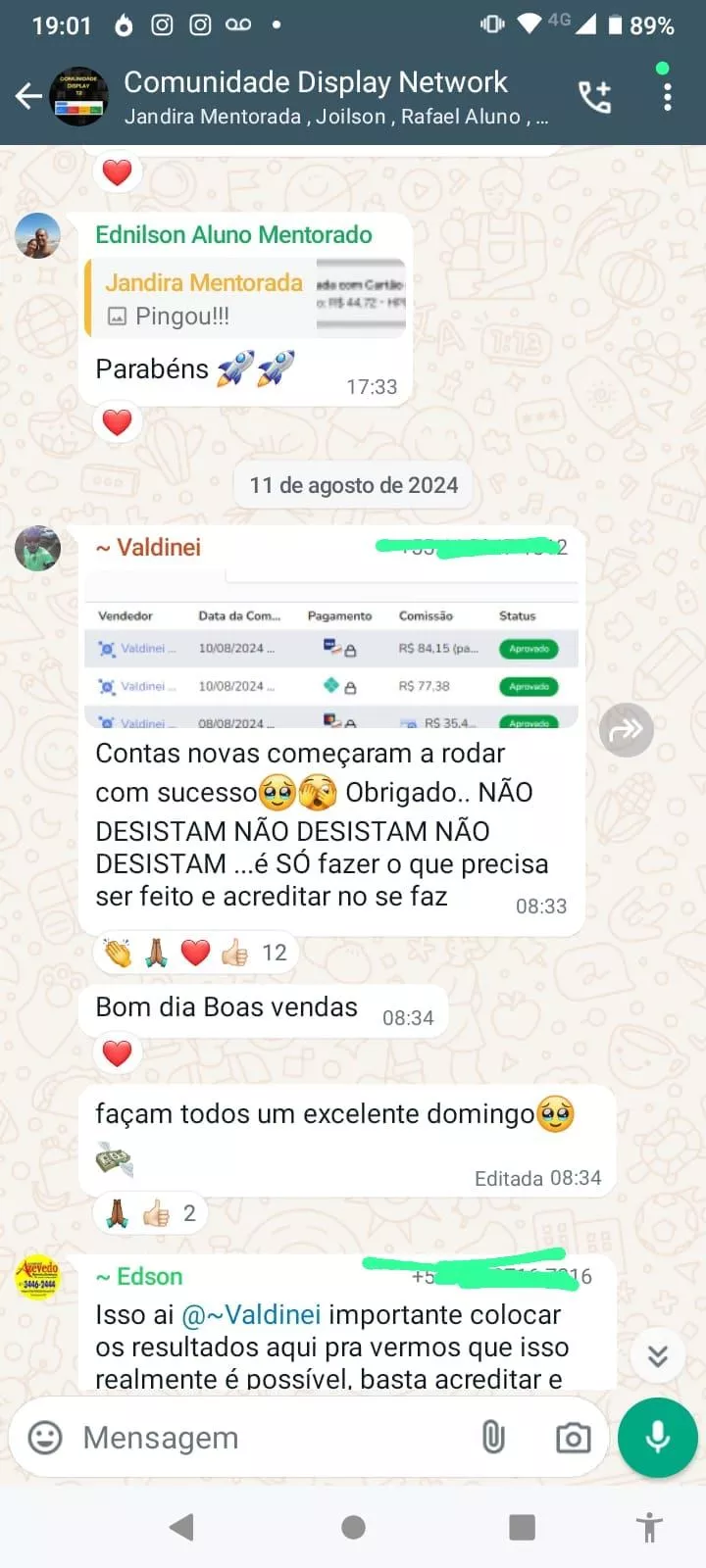Open quoted Jandira Mentorada Pingou message
Screen dimensions: 706x1568
point(245,299)
